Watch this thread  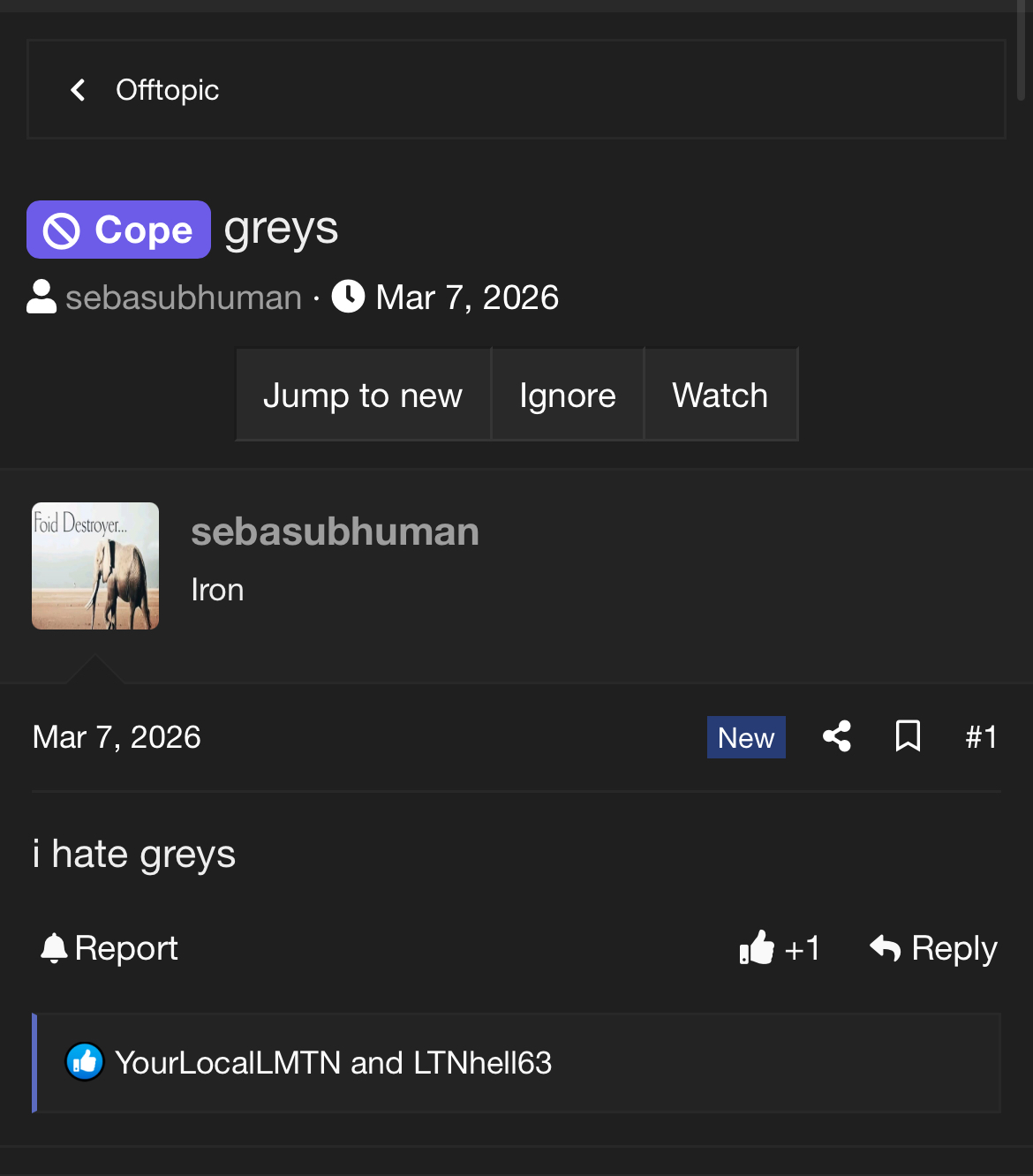(x=720, y=395)
